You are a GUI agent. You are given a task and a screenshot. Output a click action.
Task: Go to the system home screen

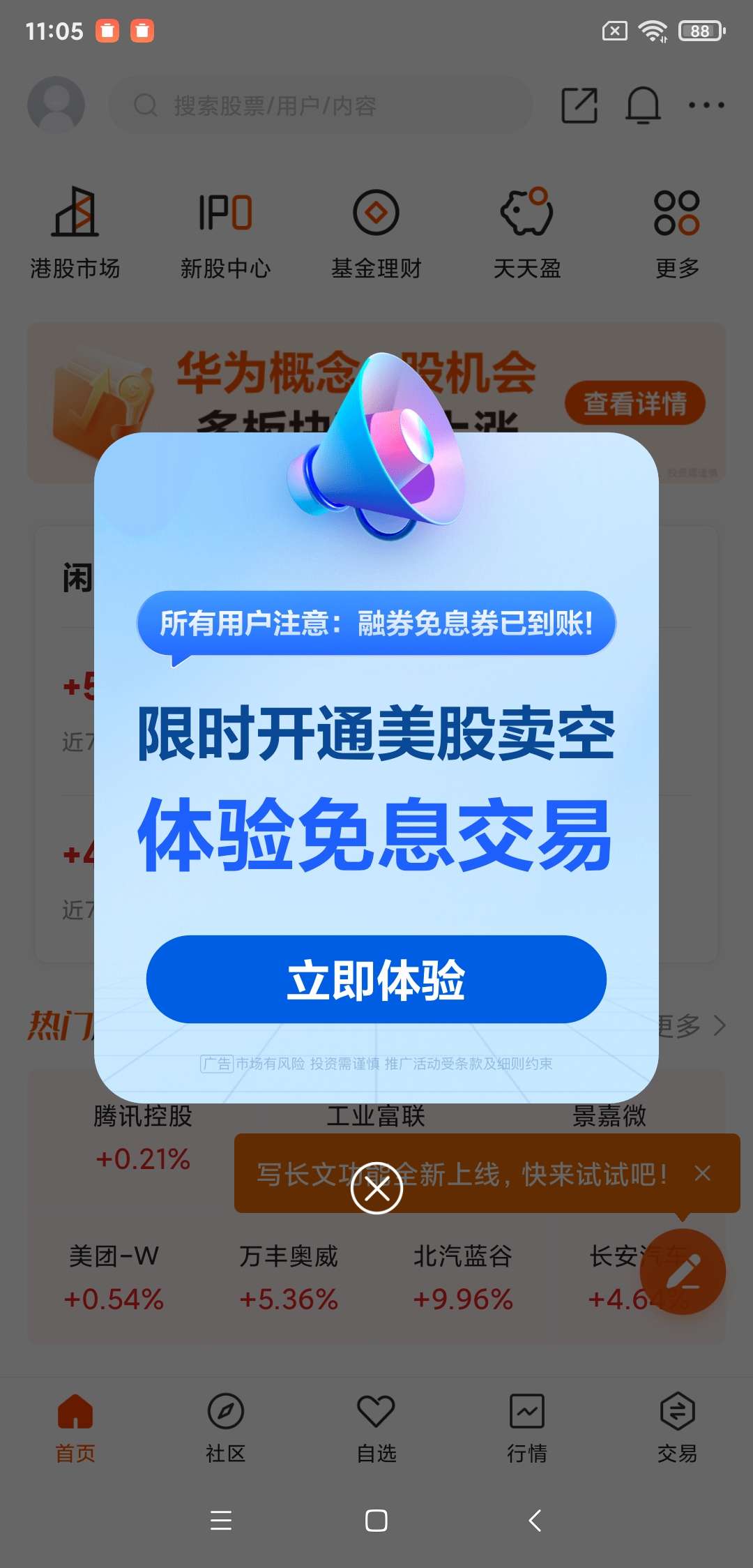(376, 1521)
